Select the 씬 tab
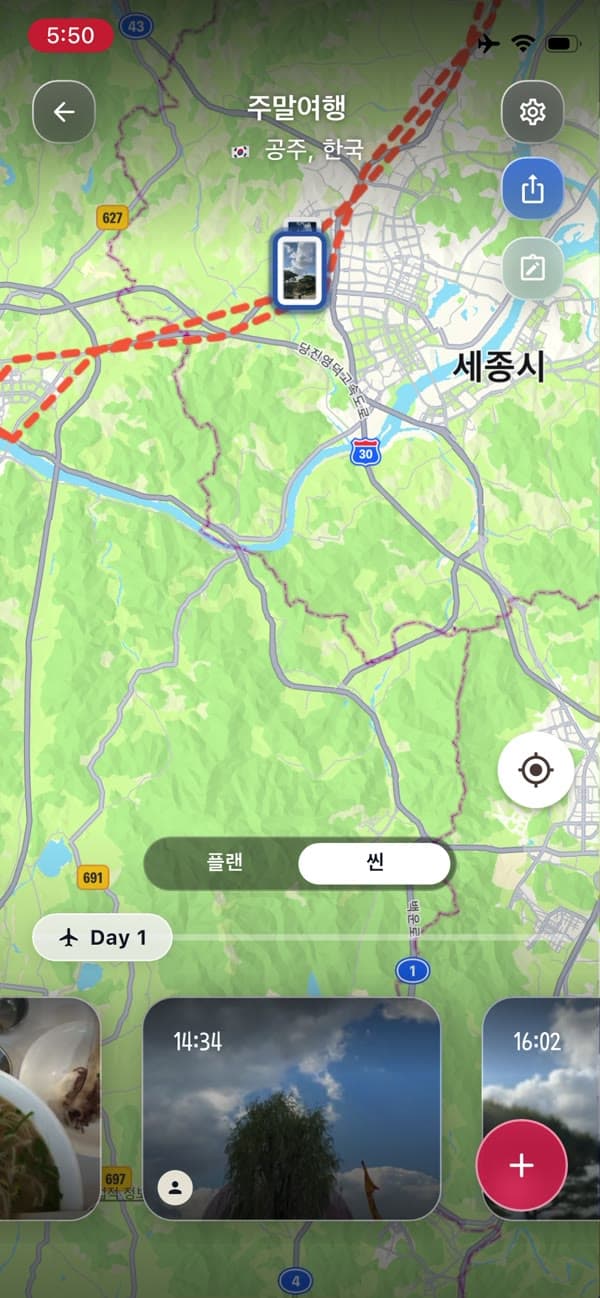600x1298 pixels. (374, 863)
